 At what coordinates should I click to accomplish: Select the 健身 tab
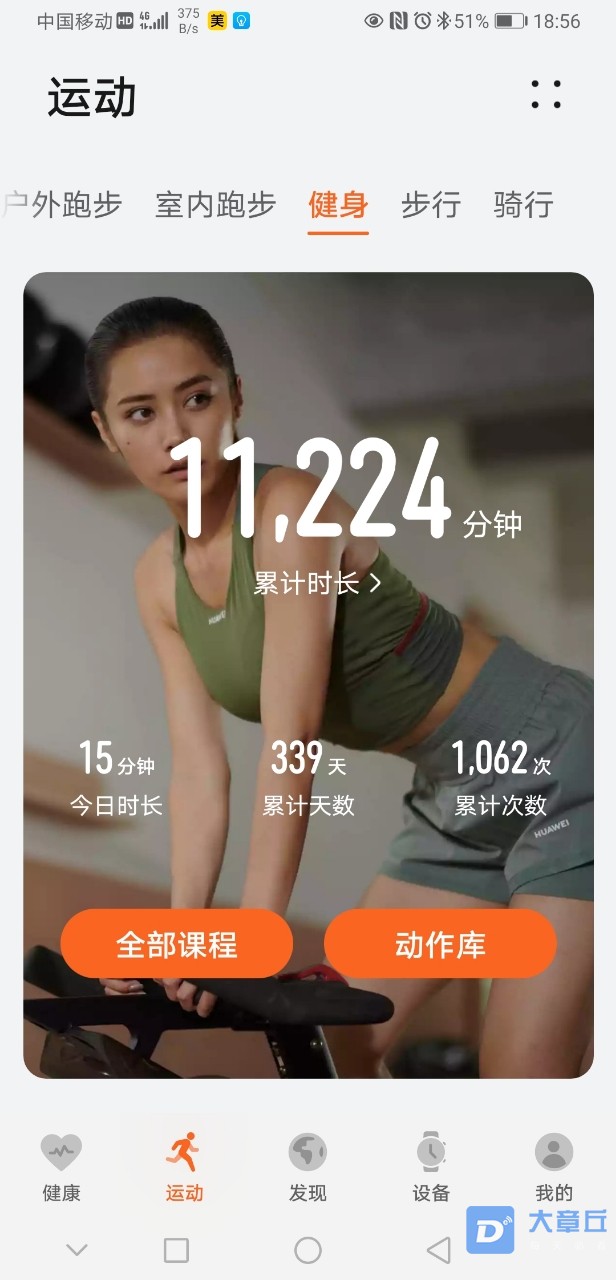click(x=338, y=205)
